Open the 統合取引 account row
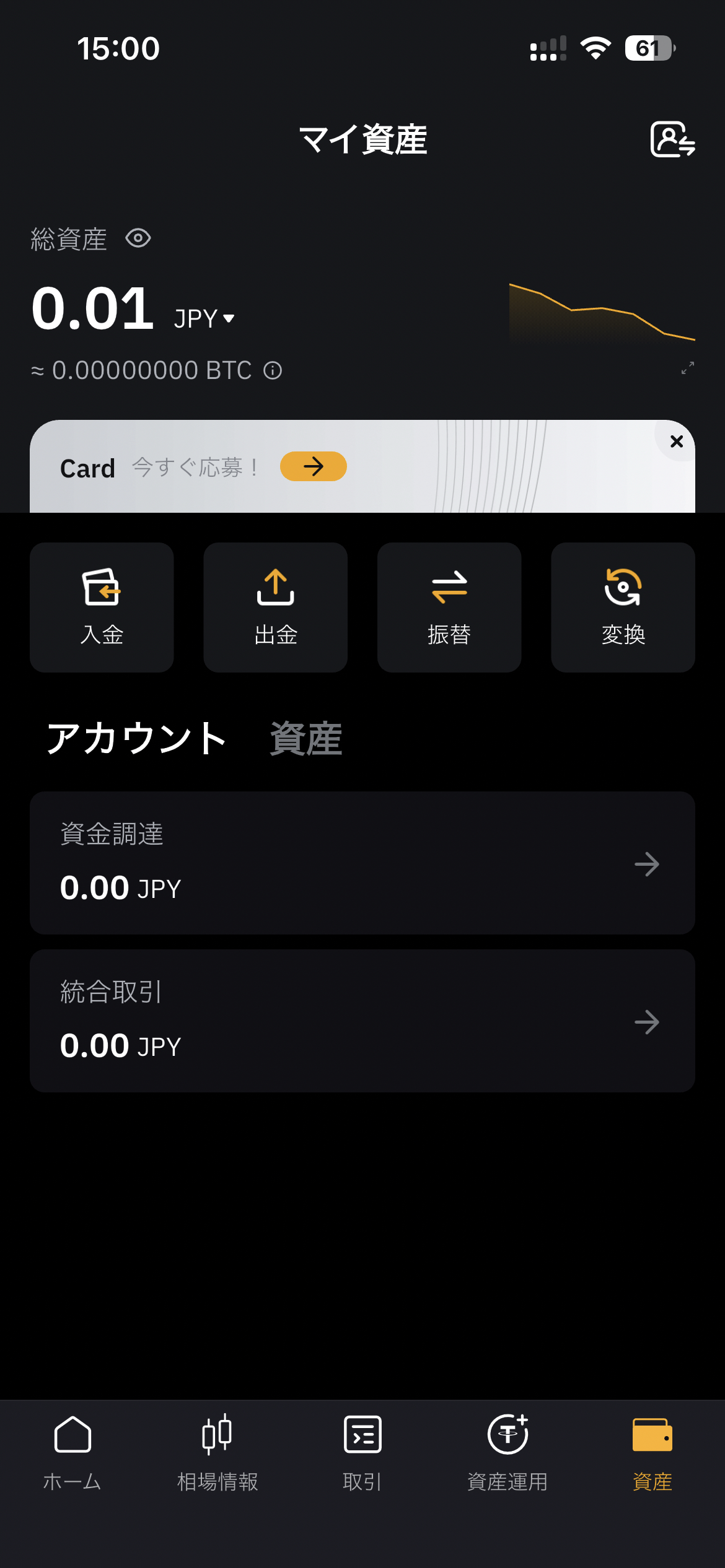 (362, 1021)
